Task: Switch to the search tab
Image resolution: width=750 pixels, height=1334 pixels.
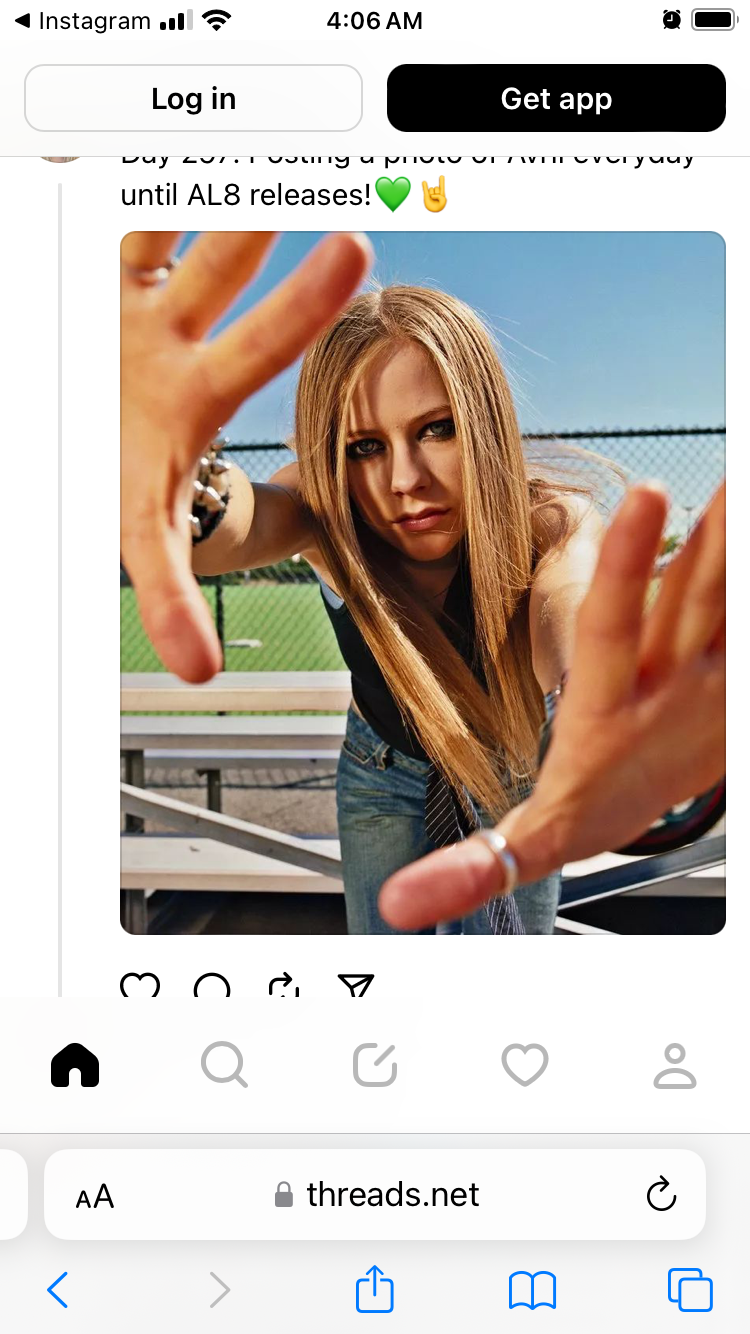Action: pos(224,1065)
